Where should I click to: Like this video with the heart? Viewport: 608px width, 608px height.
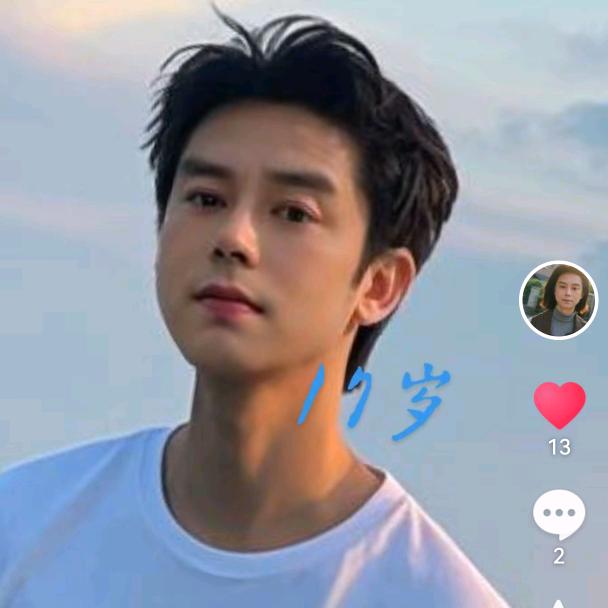tap(559, 405)
